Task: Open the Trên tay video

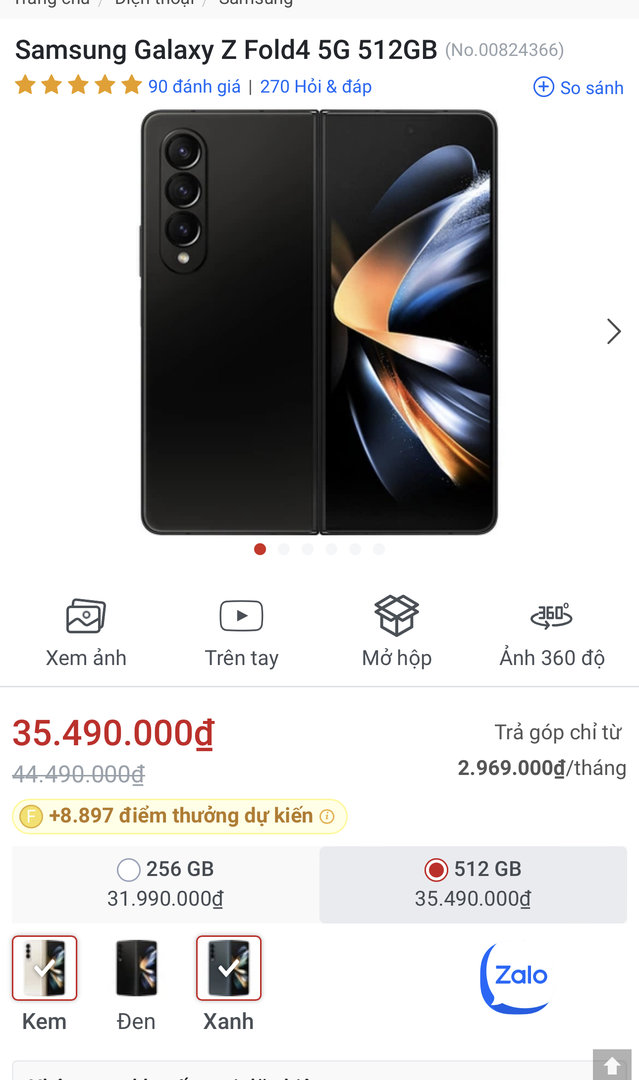Action: click(241, 631)
